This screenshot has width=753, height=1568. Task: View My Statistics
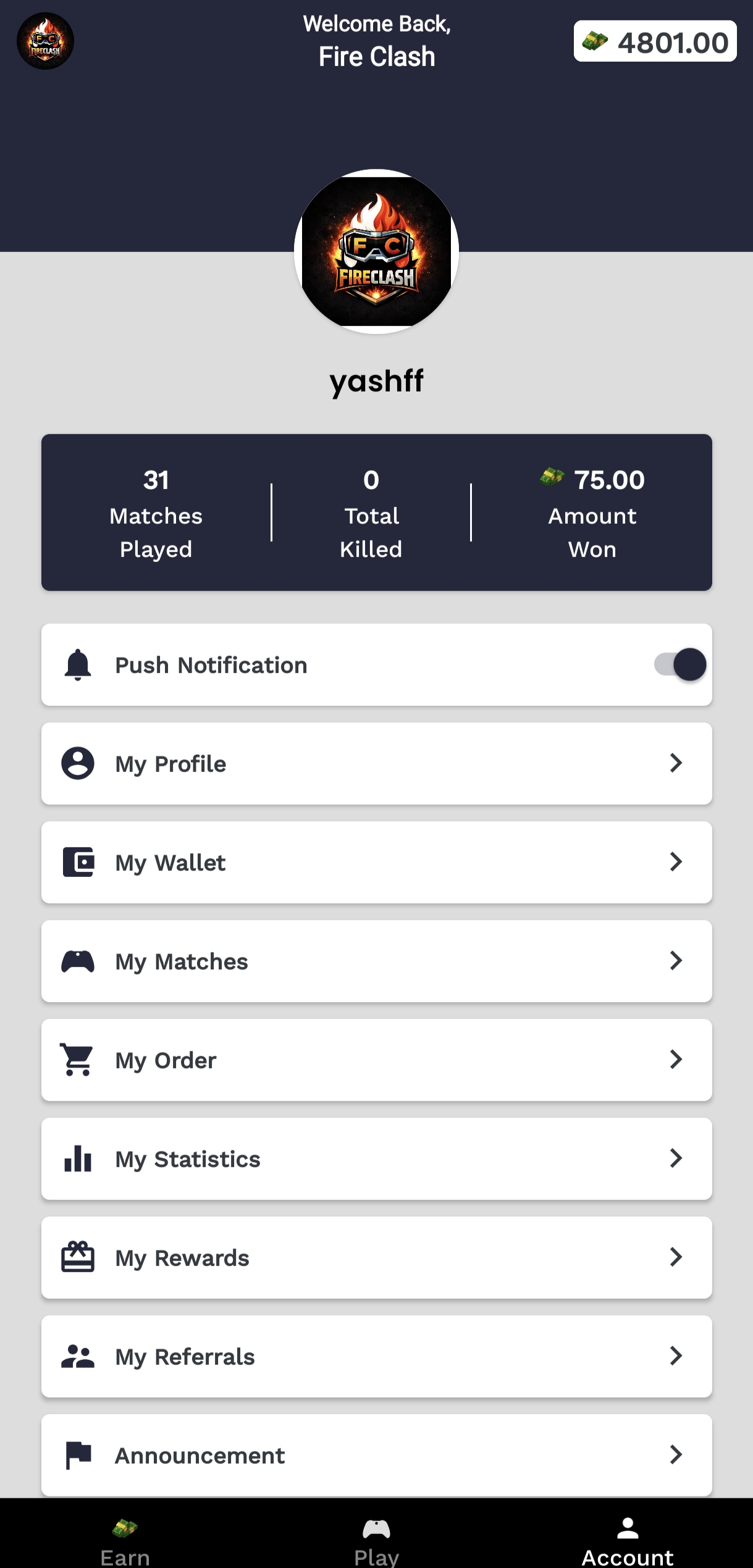(376, 1159)
